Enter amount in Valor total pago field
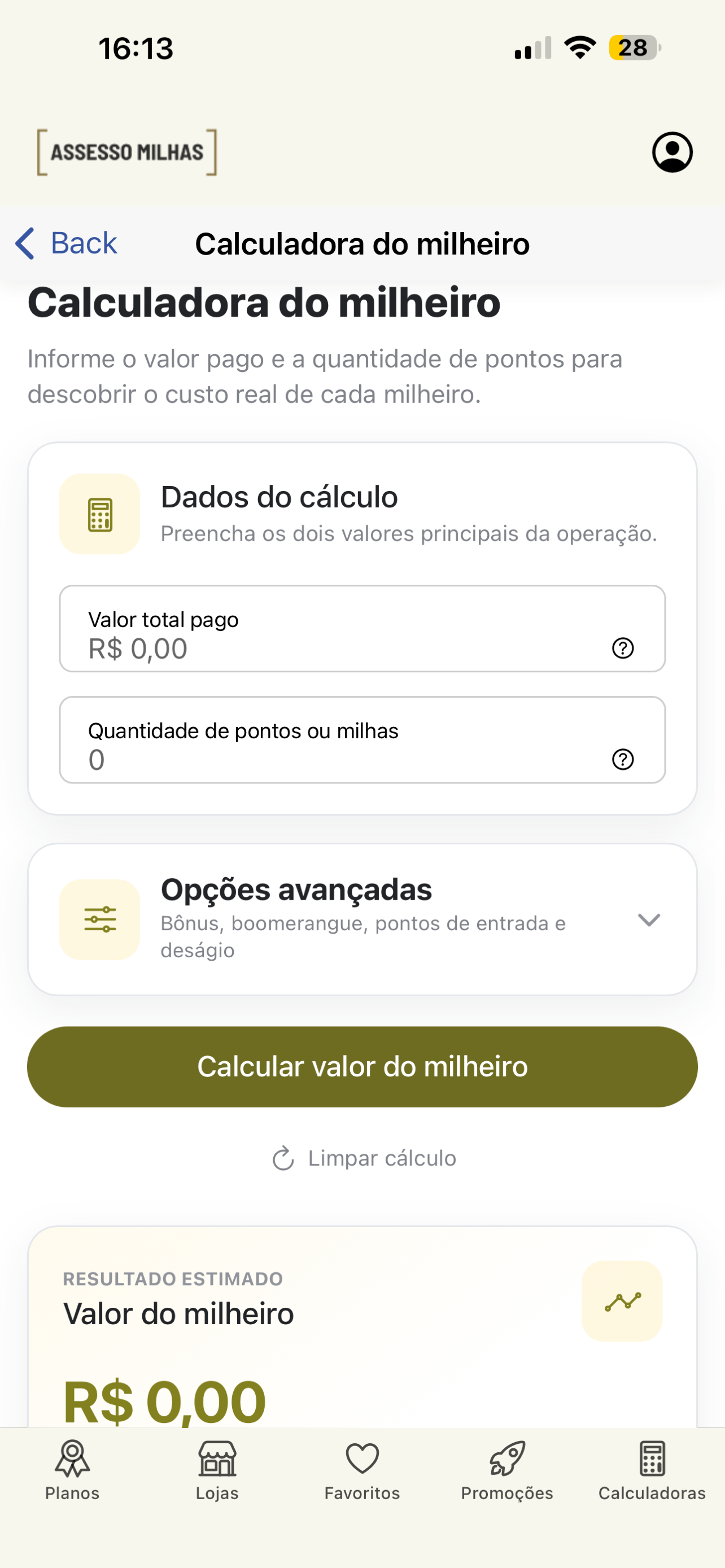Viewport: 725px width, 1568px height. [362, 629]
